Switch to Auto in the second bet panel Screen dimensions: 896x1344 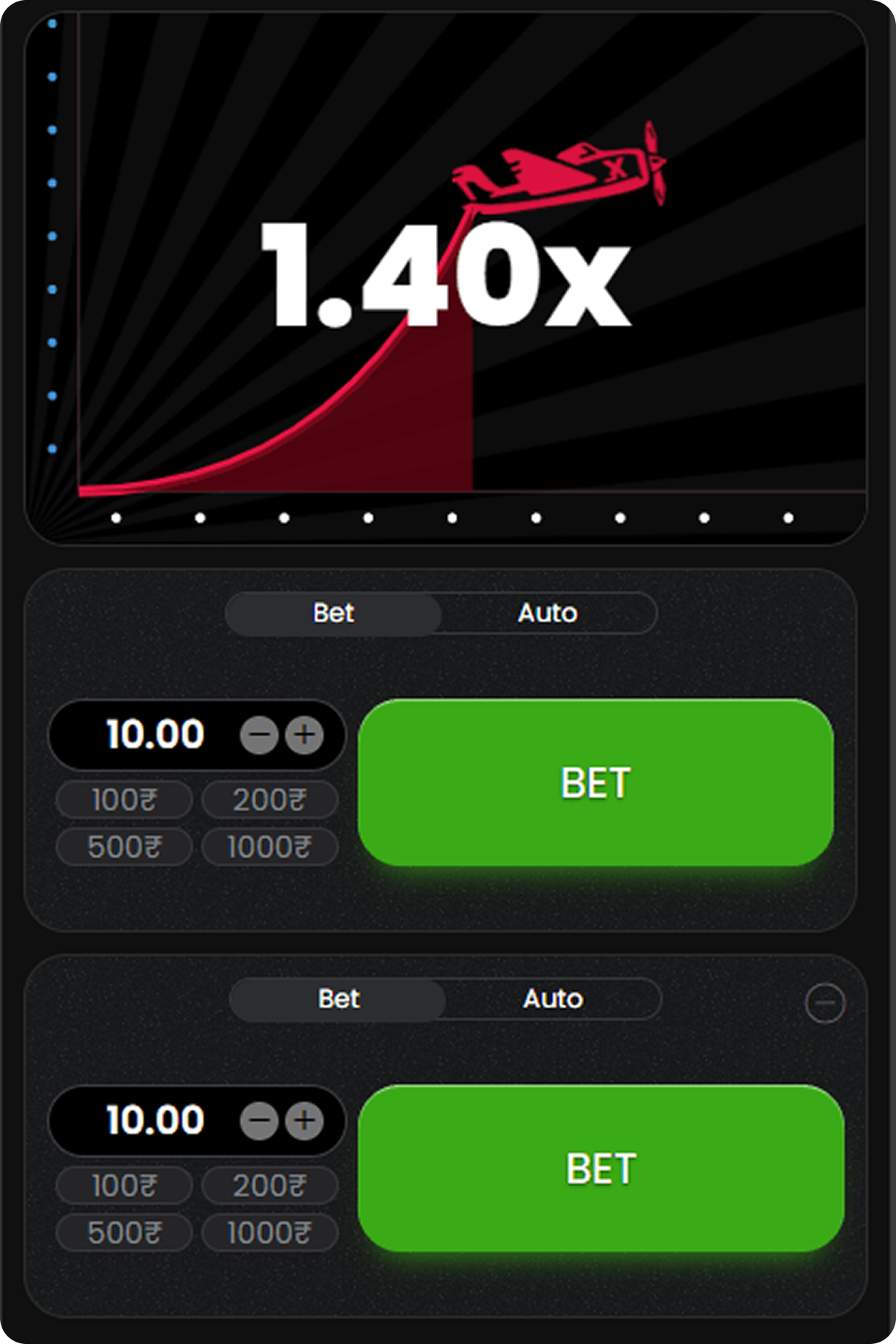[553, 998]
